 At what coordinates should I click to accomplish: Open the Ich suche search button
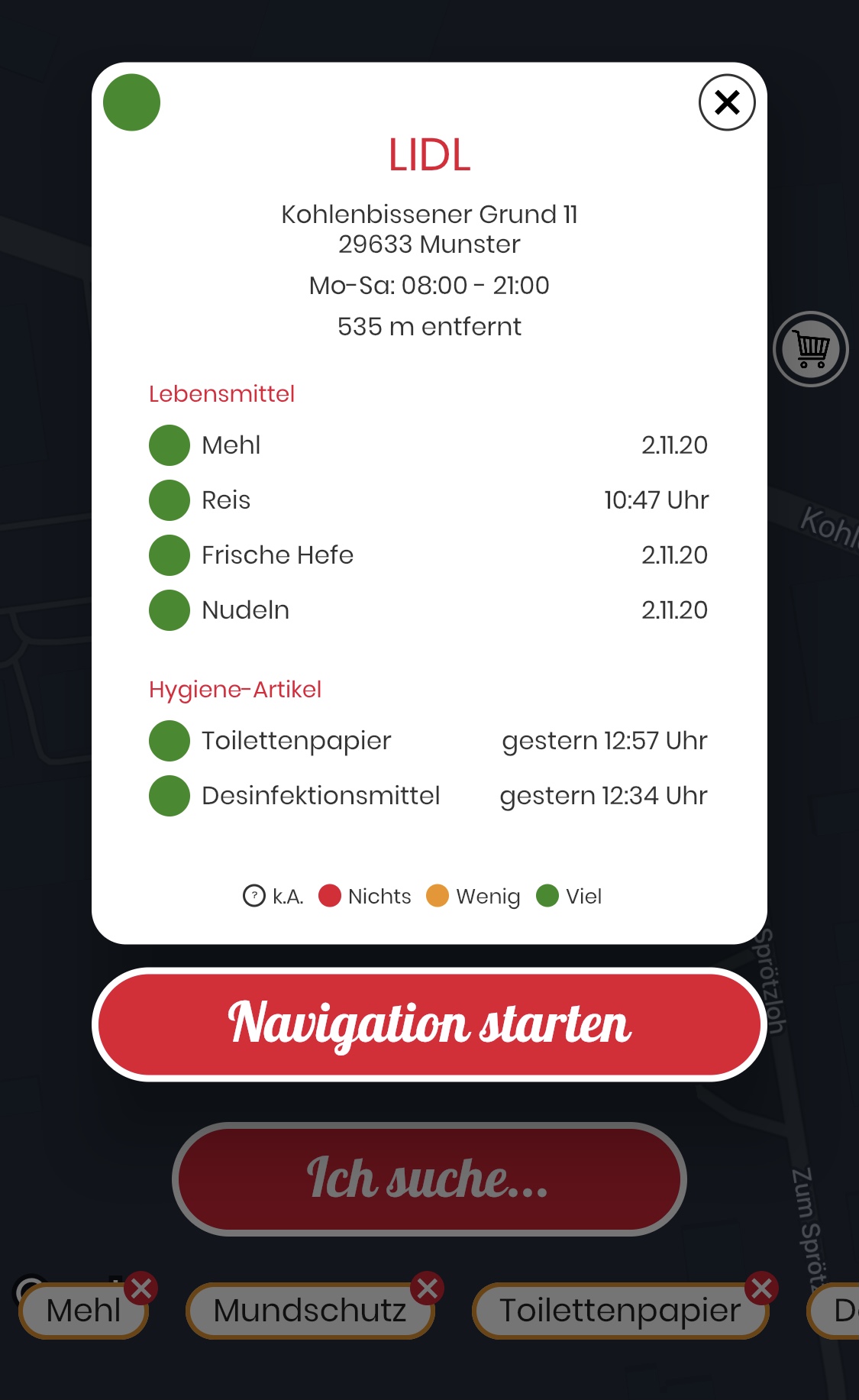[429, 1179]
